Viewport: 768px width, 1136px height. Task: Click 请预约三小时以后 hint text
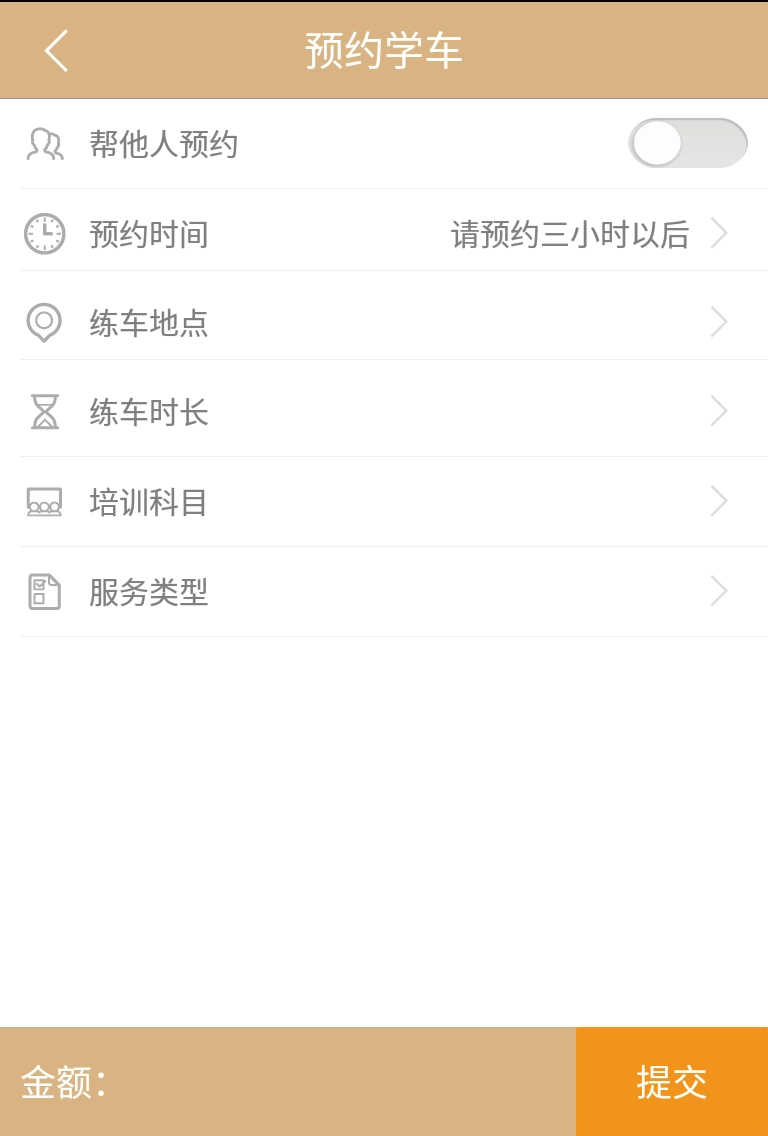(570, 233)
